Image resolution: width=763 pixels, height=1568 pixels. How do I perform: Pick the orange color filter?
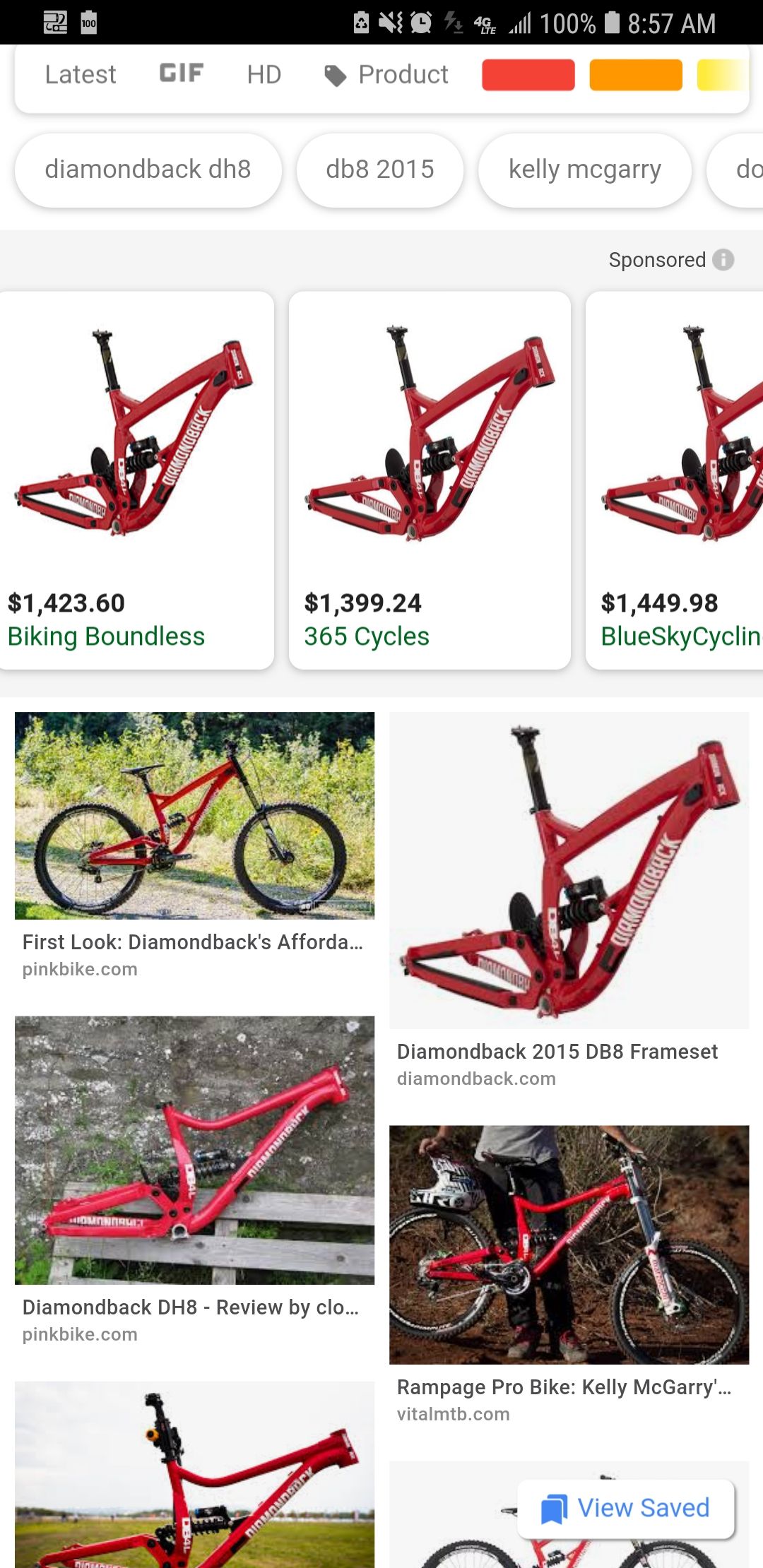click(x=636, y=75)
